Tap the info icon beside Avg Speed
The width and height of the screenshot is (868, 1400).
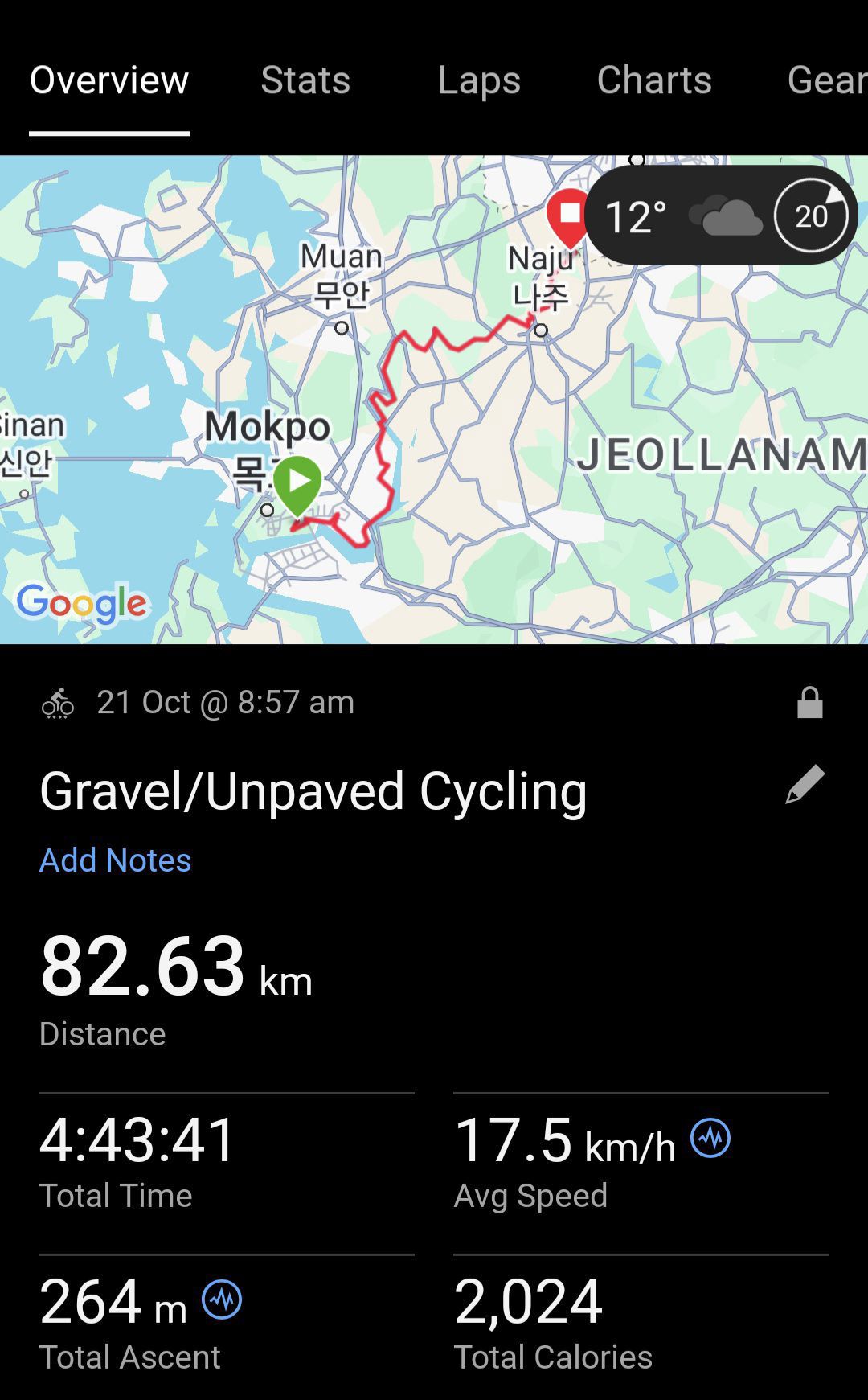tap(710, 1139)
